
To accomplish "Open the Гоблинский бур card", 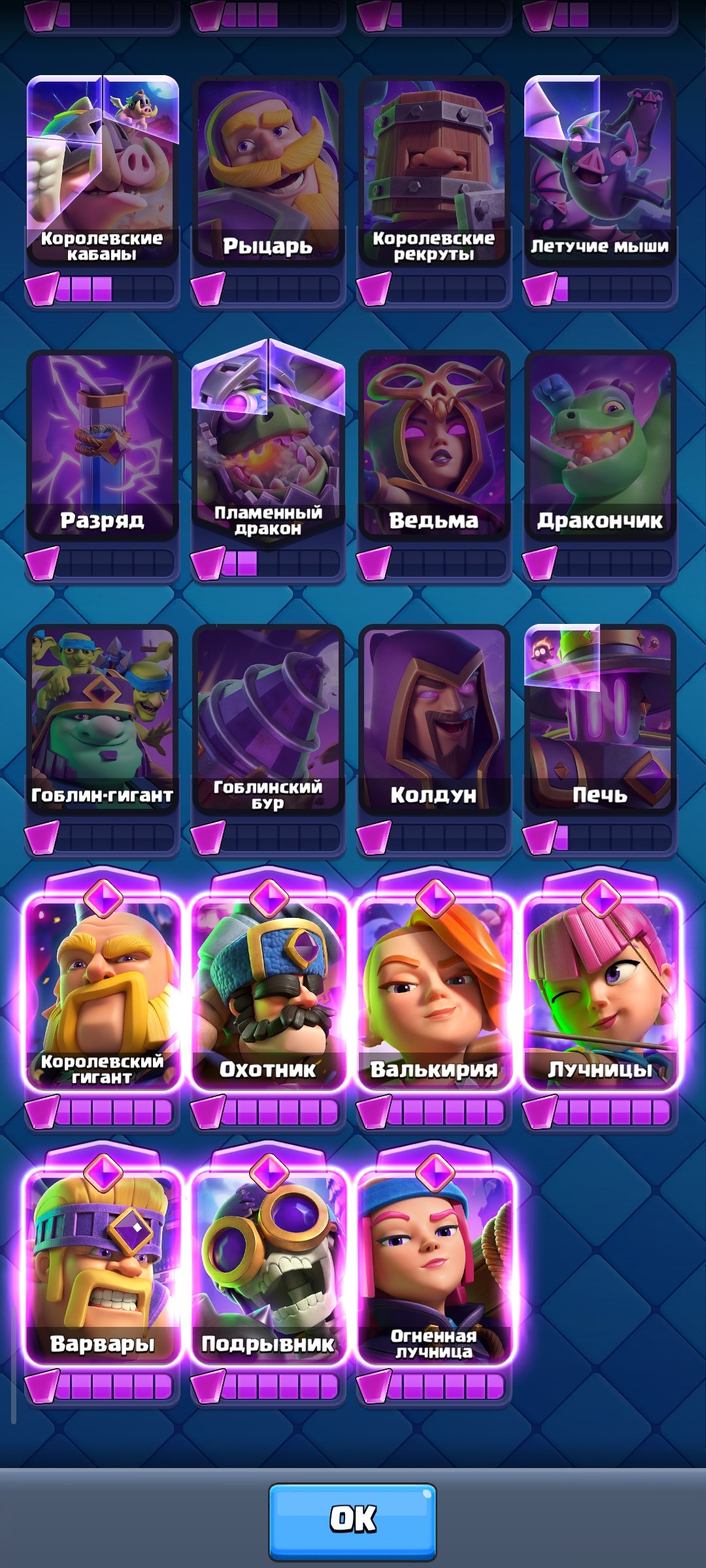I will pos(268,719).
